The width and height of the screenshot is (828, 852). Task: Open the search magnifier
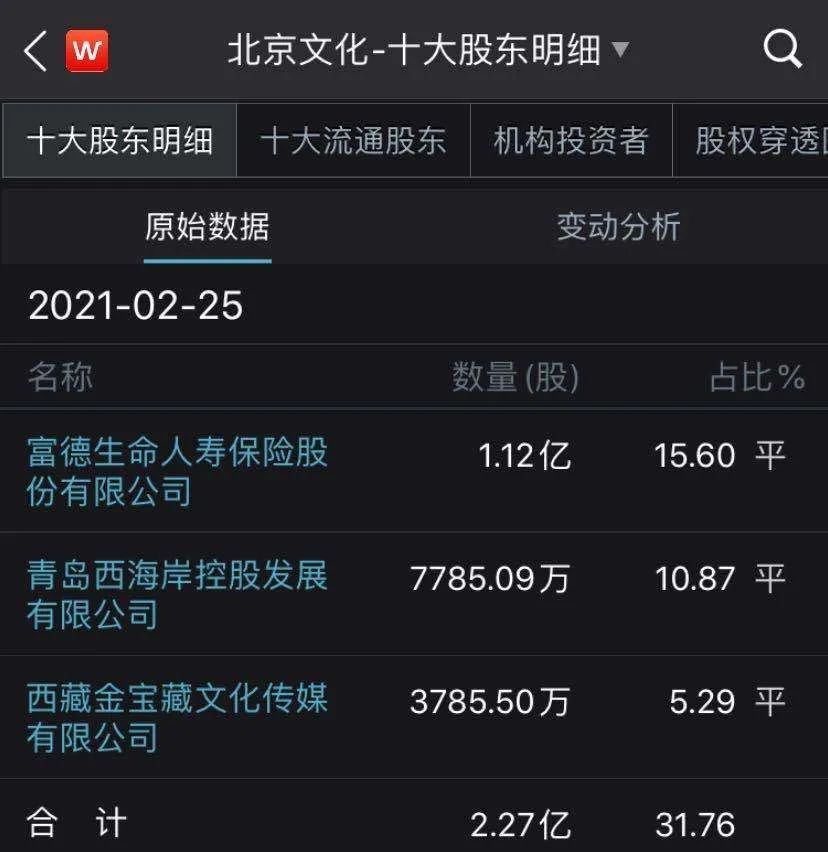pos(782,49)
